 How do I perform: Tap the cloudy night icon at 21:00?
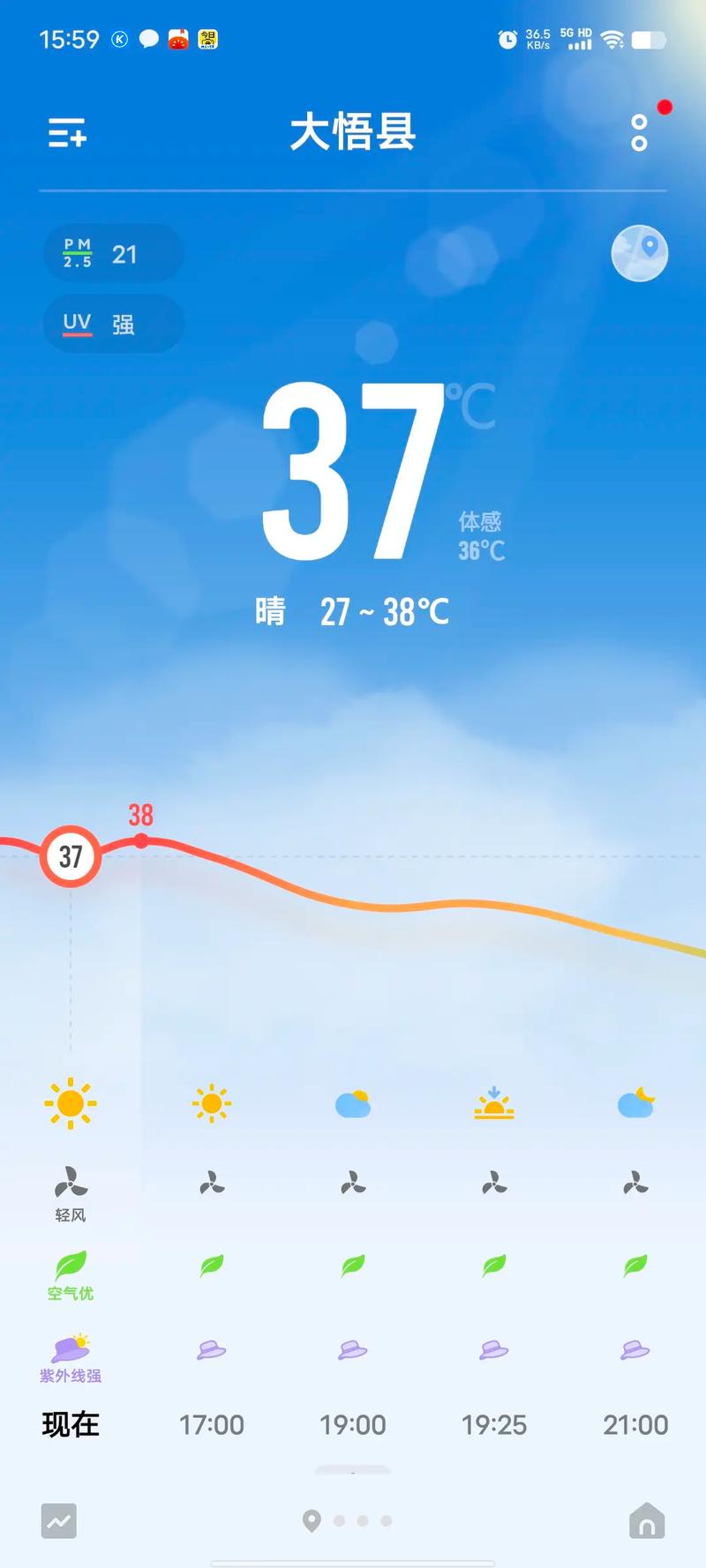[635, 1103]
